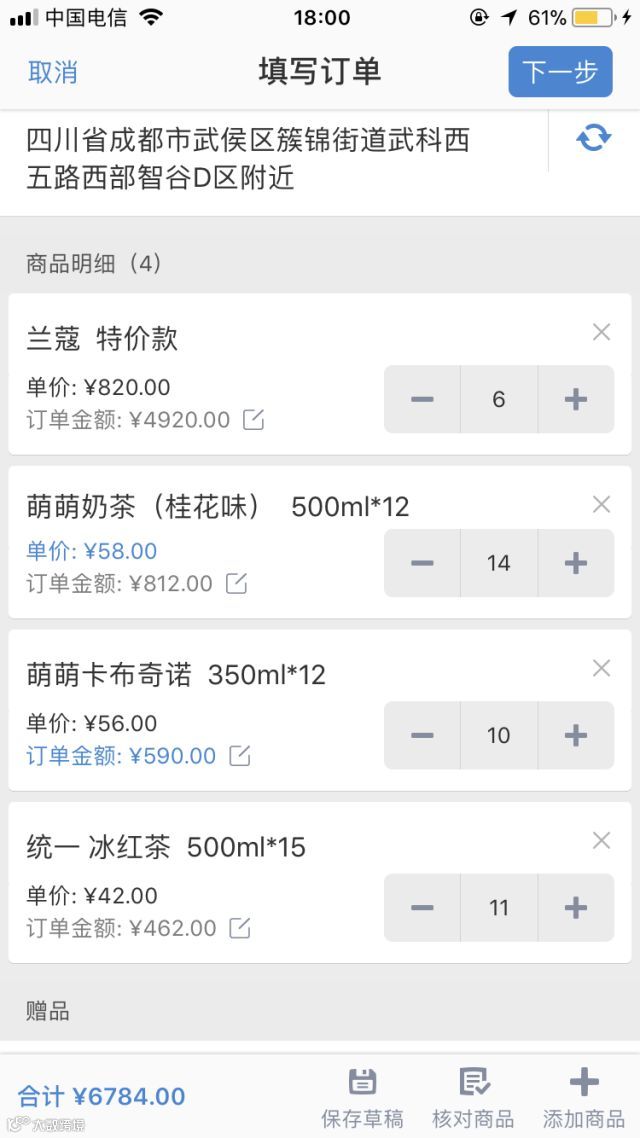Reduce 萌萌卡布奇诺 quantity by one
640x1138 pixels.
point(422,735)
